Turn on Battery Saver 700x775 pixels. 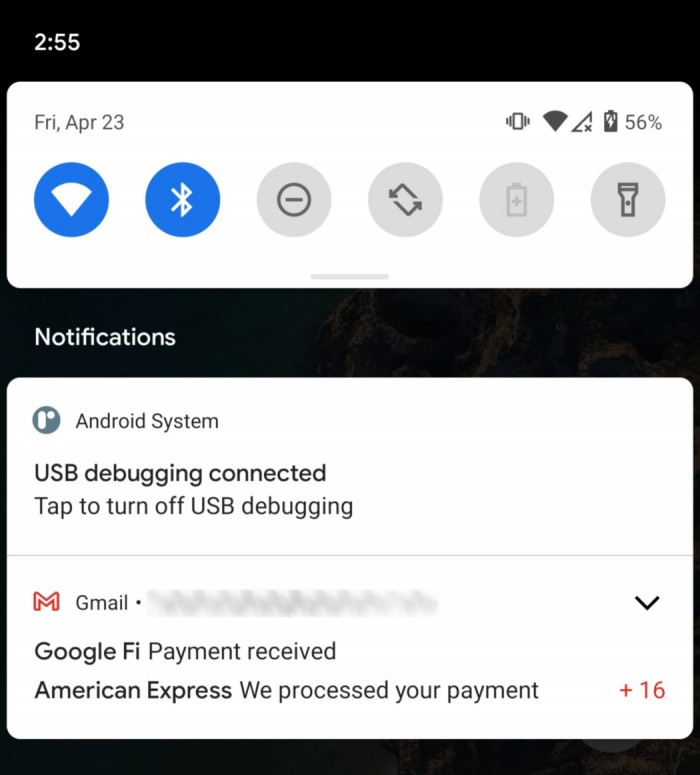517,201
